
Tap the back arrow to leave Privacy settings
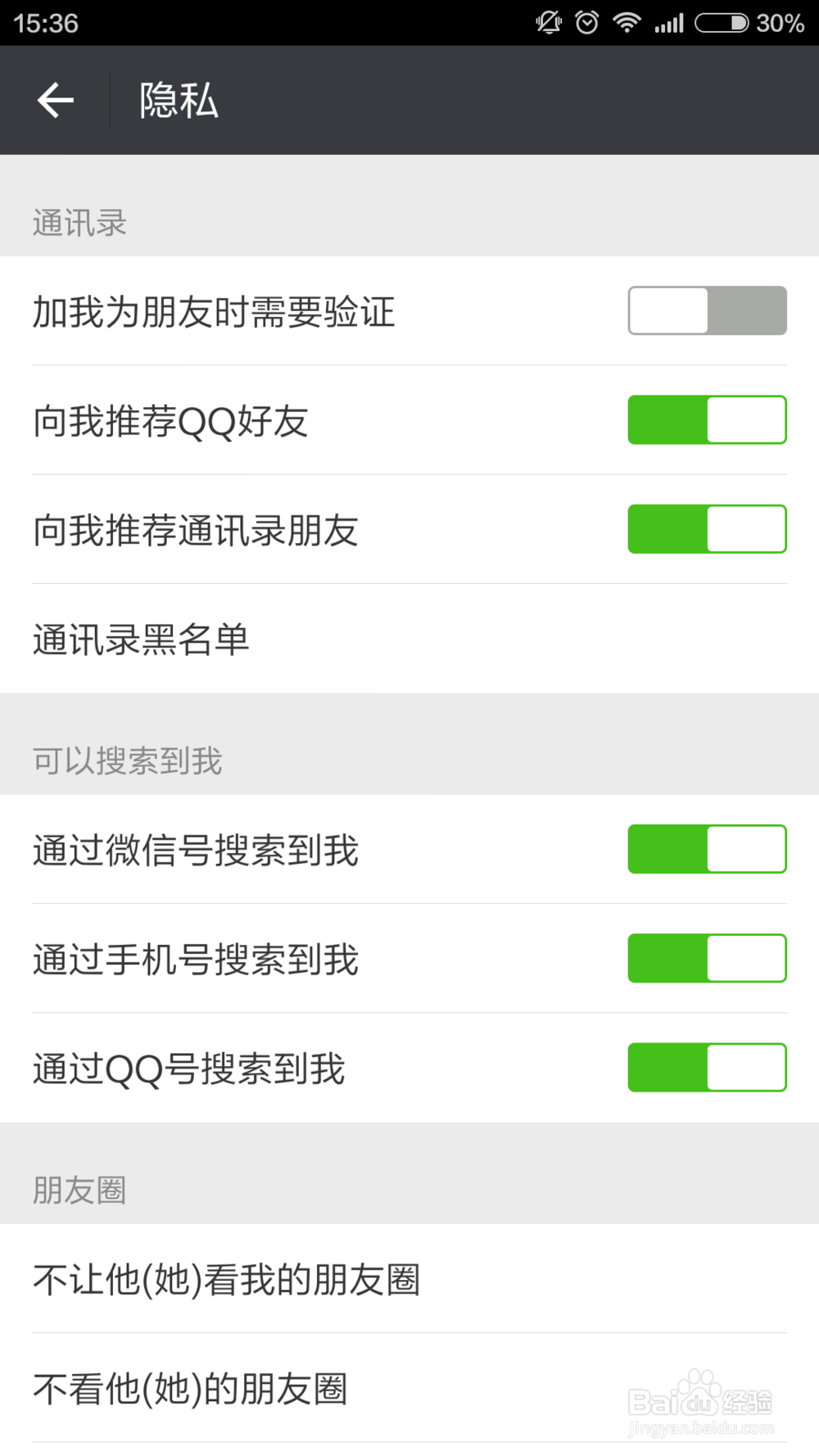tap(54, 99)
